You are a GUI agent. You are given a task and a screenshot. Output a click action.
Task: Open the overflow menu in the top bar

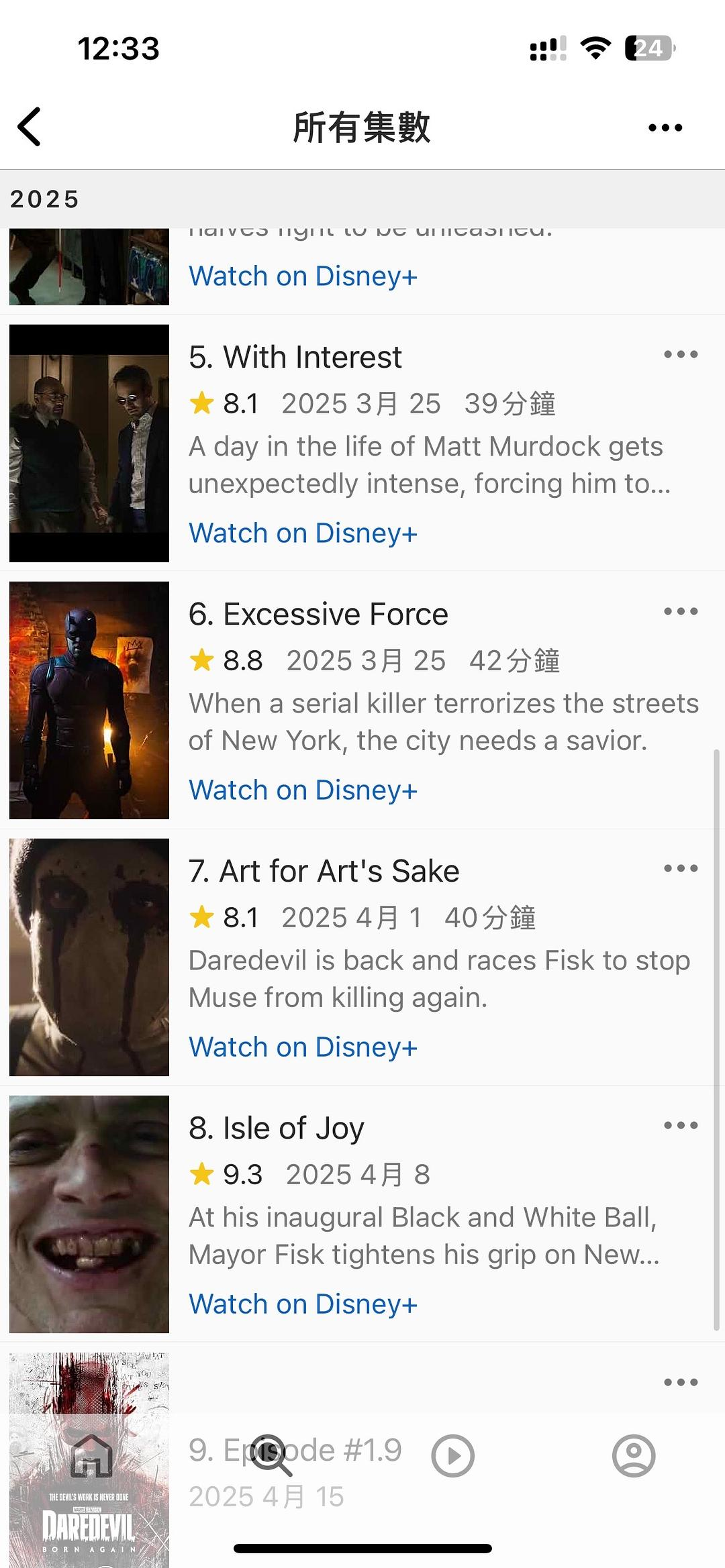665,127
